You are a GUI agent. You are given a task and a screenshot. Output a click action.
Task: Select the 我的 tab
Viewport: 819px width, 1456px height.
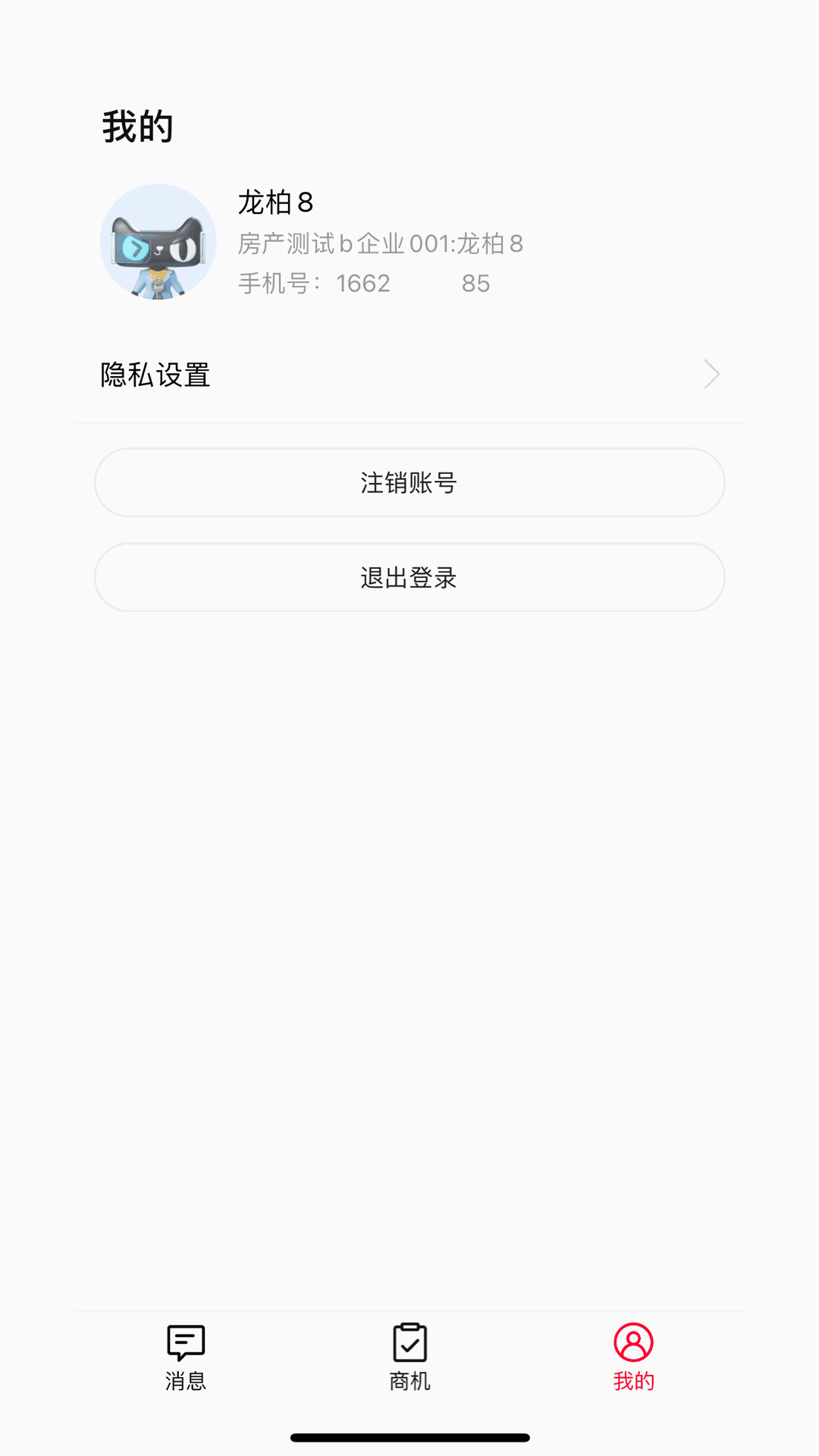633,1357
